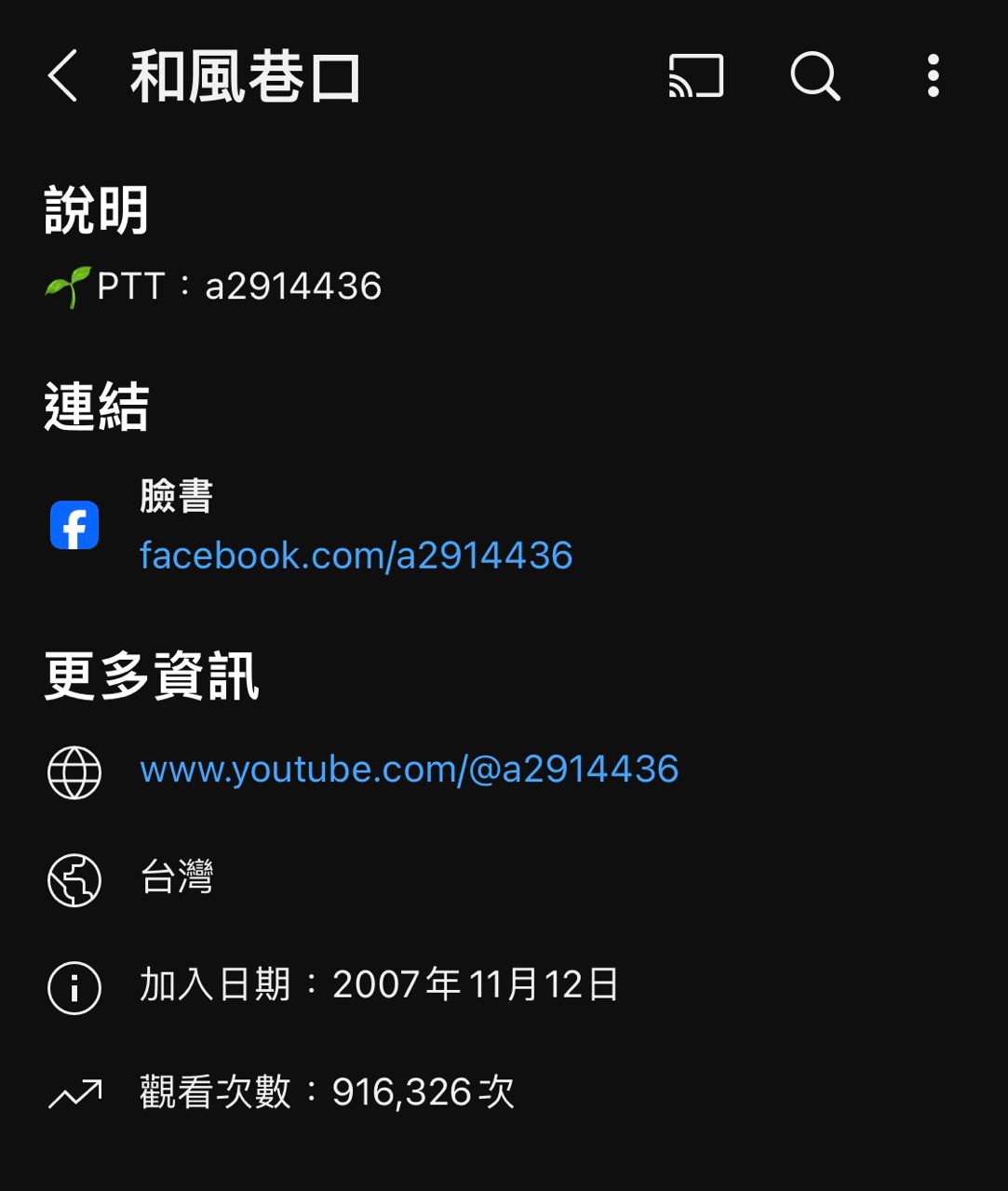Open search in the channel

(814, 76)
